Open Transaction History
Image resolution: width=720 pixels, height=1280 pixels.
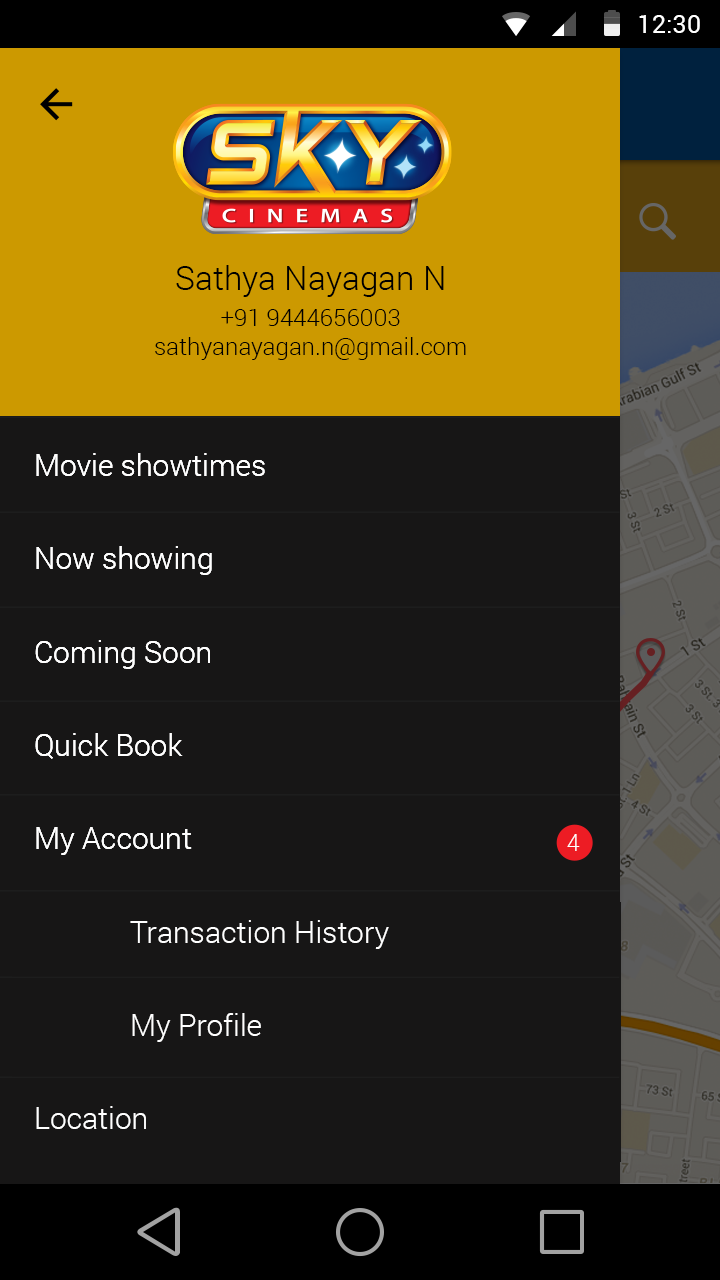tap(310, 933)
